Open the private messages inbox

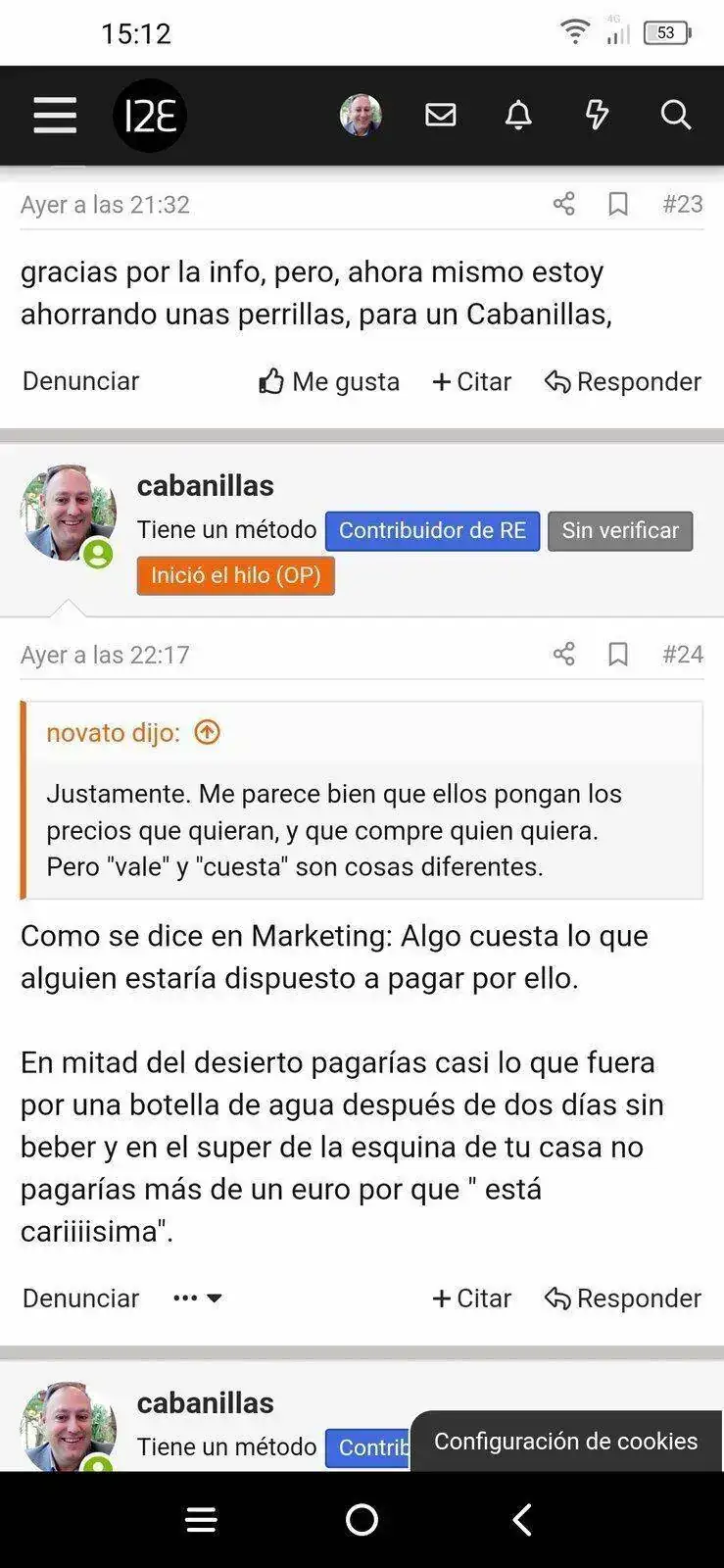pyautogui.click(x=441, y=116)
